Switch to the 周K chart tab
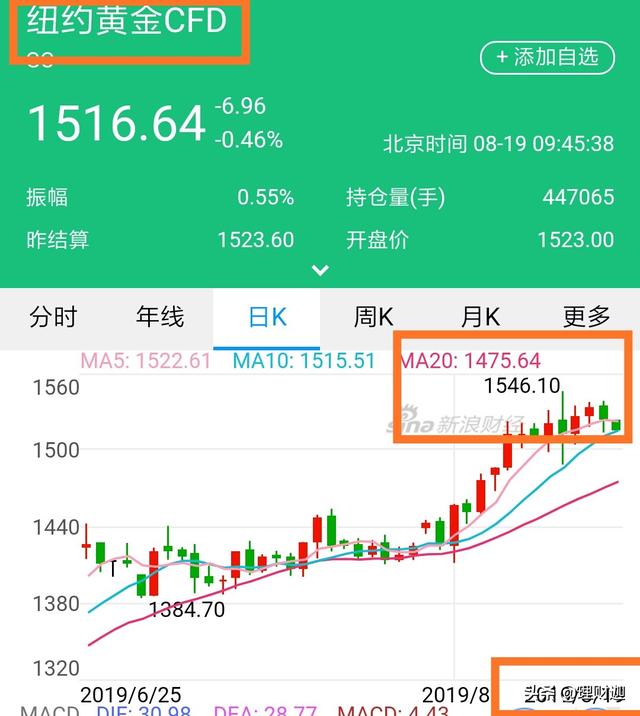 373,318
